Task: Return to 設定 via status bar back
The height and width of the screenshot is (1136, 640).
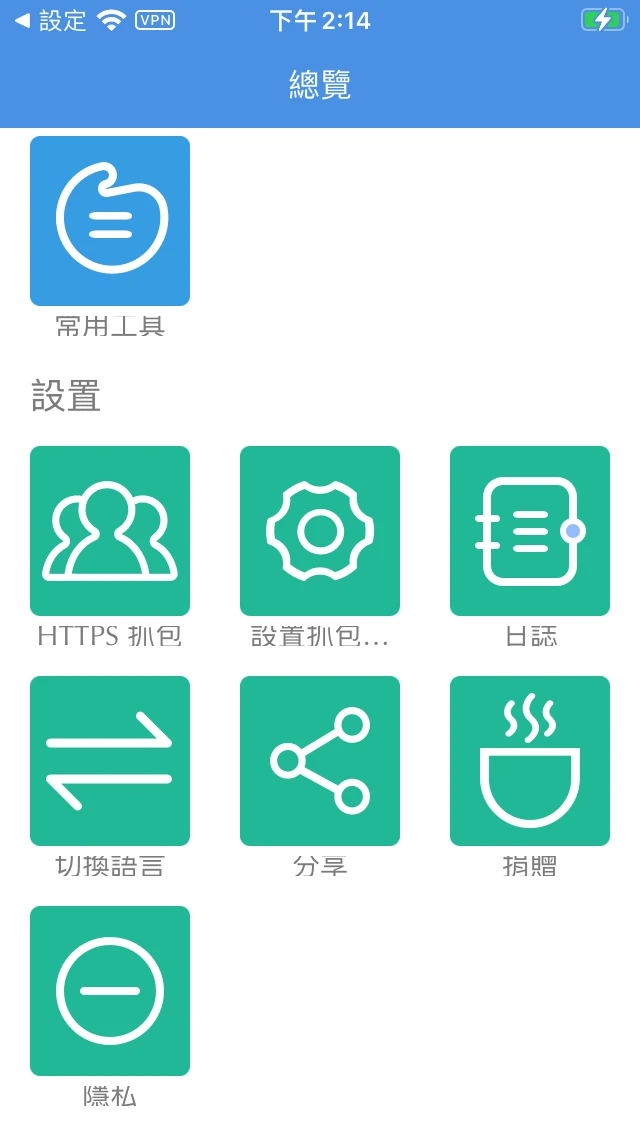Action: (x=52, y=21)
